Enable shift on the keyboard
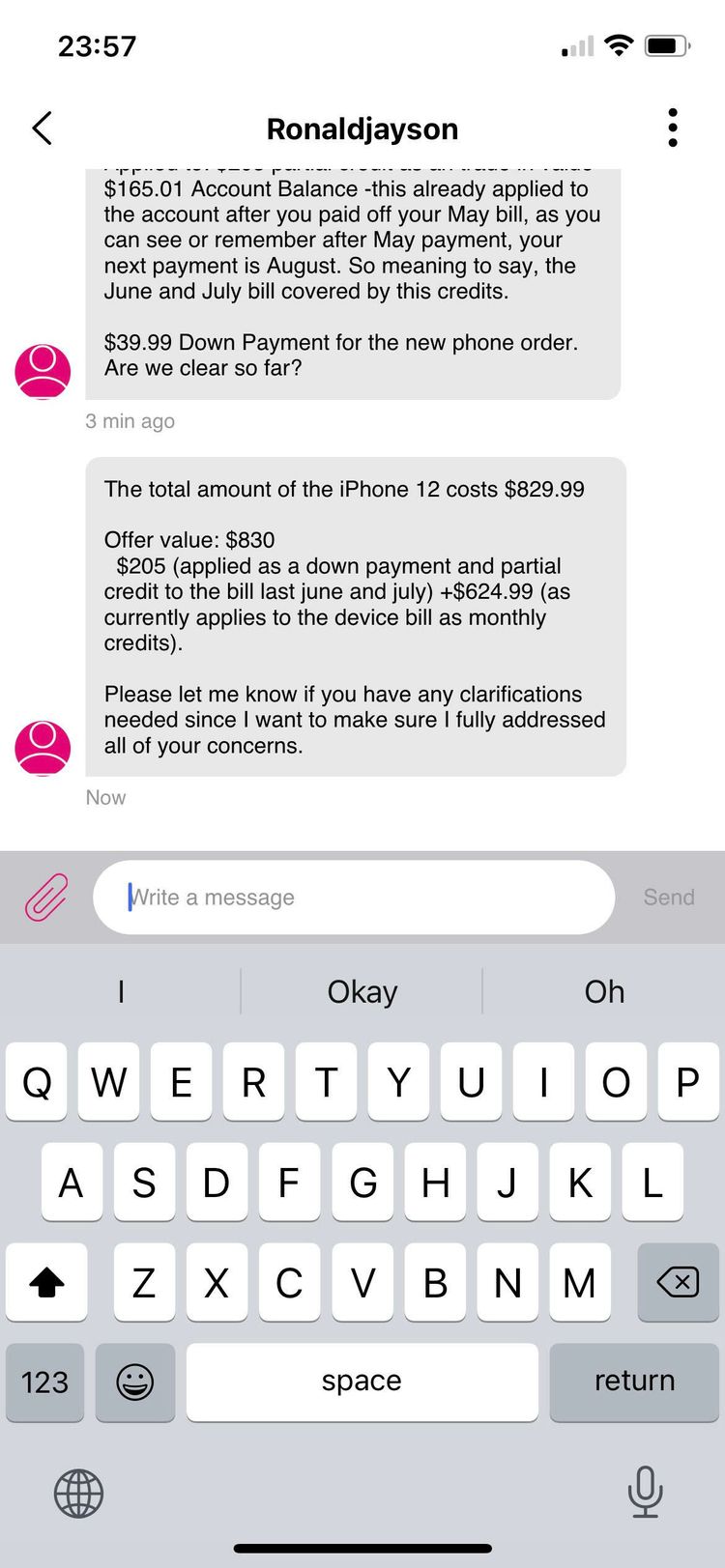The image size is (725, 1568). [x=46, y=1282]
